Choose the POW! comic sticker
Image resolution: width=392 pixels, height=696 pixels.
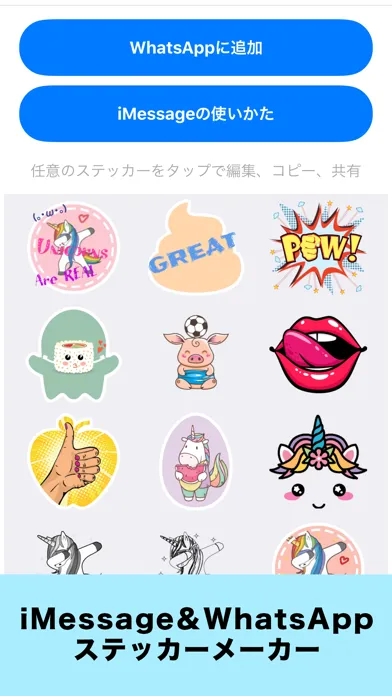pos(318,247)
